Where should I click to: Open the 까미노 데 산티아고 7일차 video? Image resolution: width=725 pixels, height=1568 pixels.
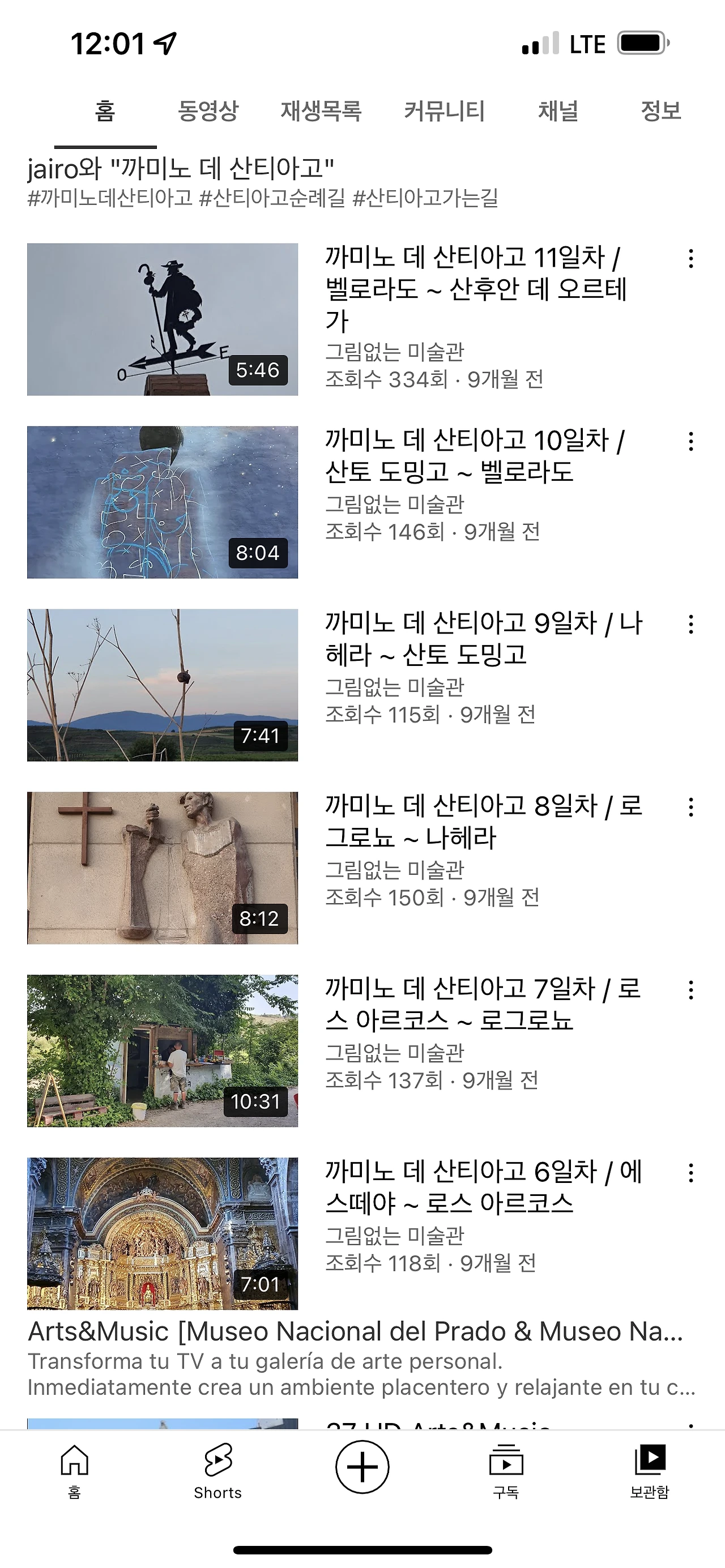pyautogui.click(x=163, y=1050)
